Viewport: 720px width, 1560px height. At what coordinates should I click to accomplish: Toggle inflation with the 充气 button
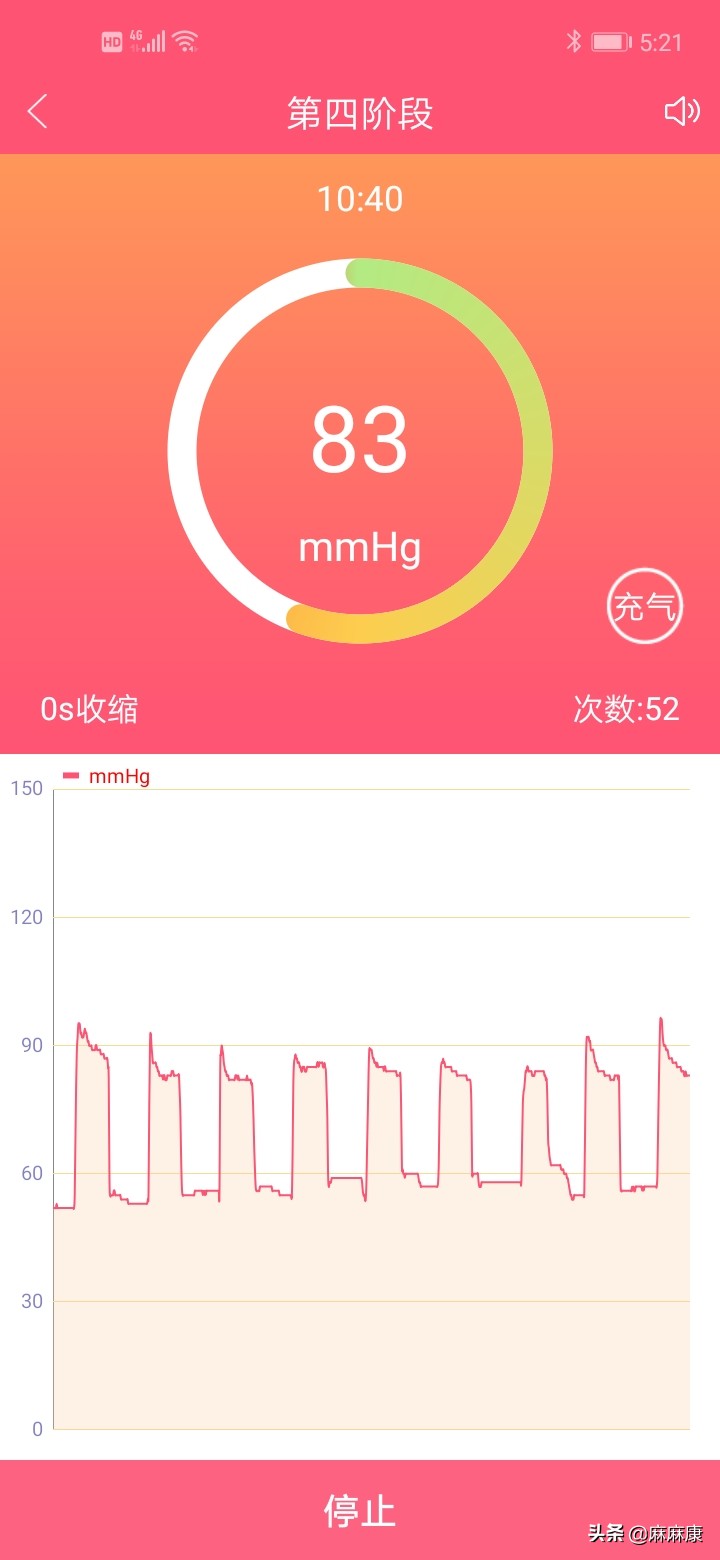(644, 605)
